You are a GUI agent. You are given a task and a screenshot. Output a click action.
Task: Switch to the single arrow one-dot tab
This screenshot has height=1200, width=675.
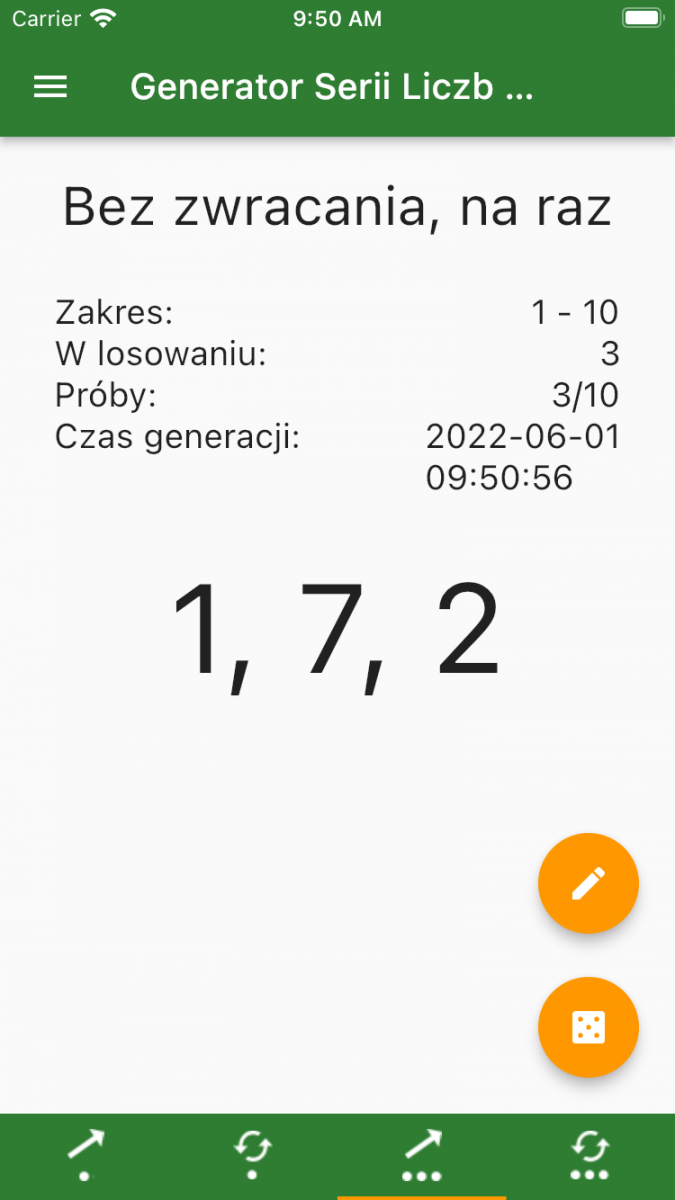point(85,1155)
